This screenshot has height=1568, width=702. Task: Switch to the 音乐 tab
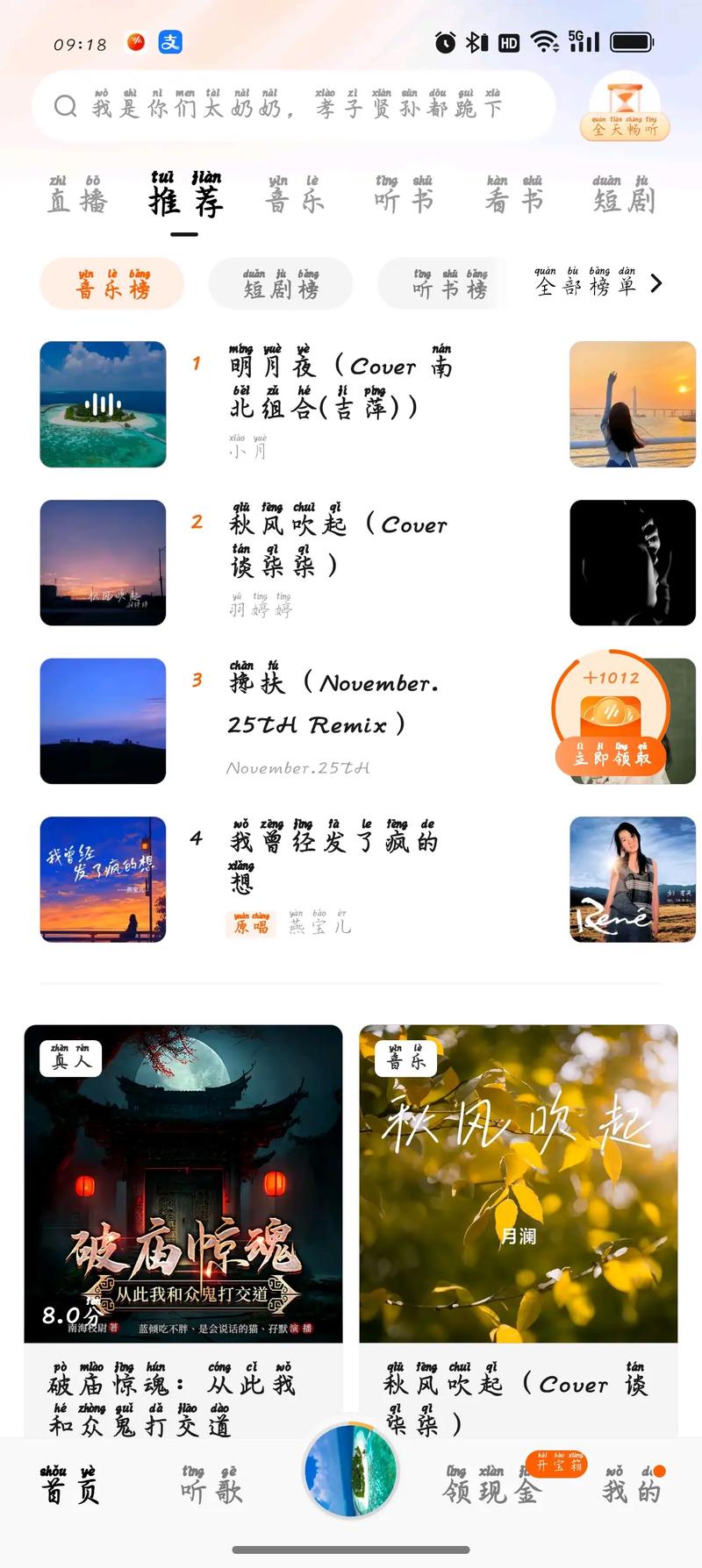tap(295, 196)
